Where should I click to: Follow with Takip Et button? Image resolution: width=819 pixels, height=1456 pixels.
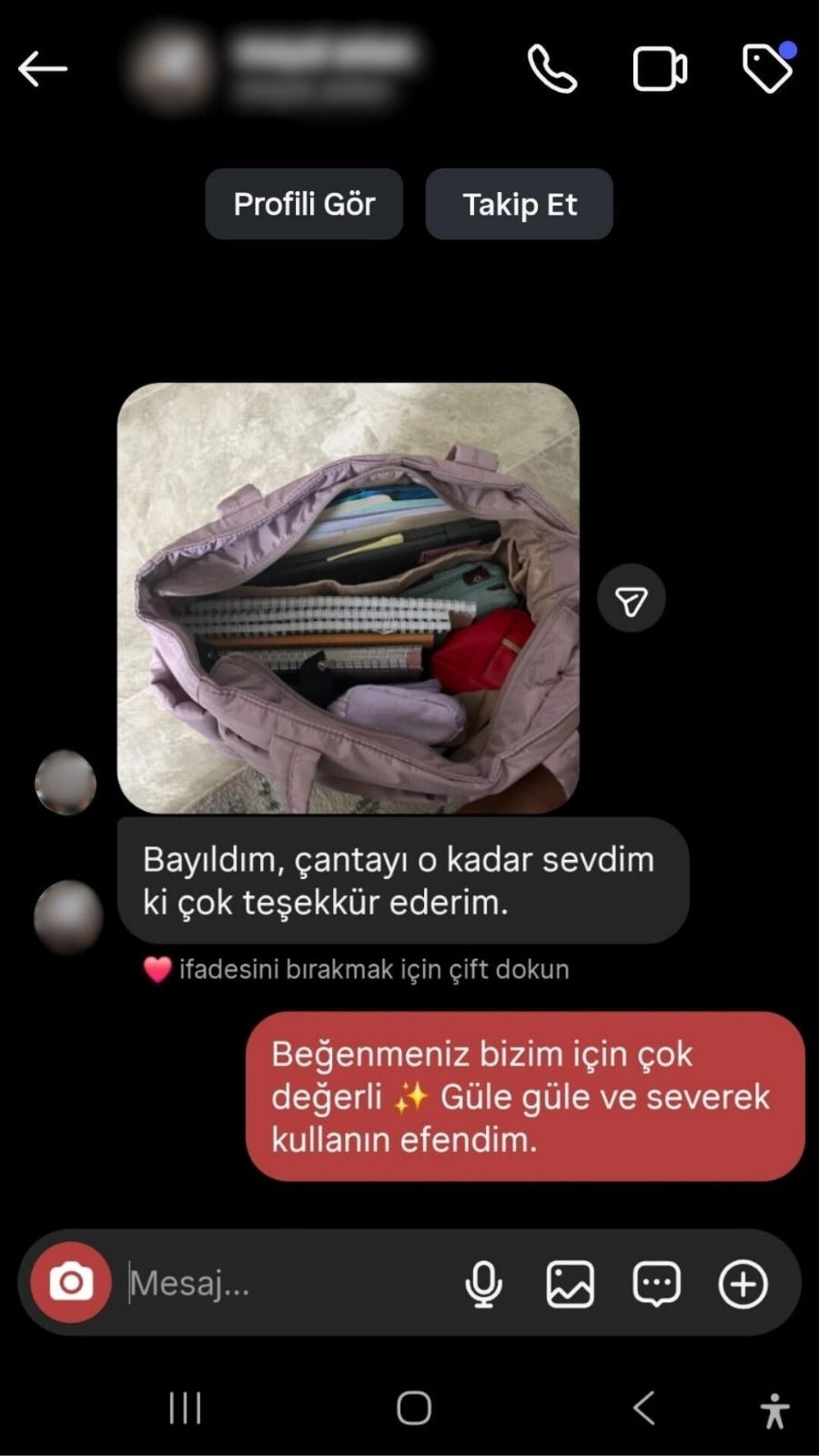[x=519, y=204]
